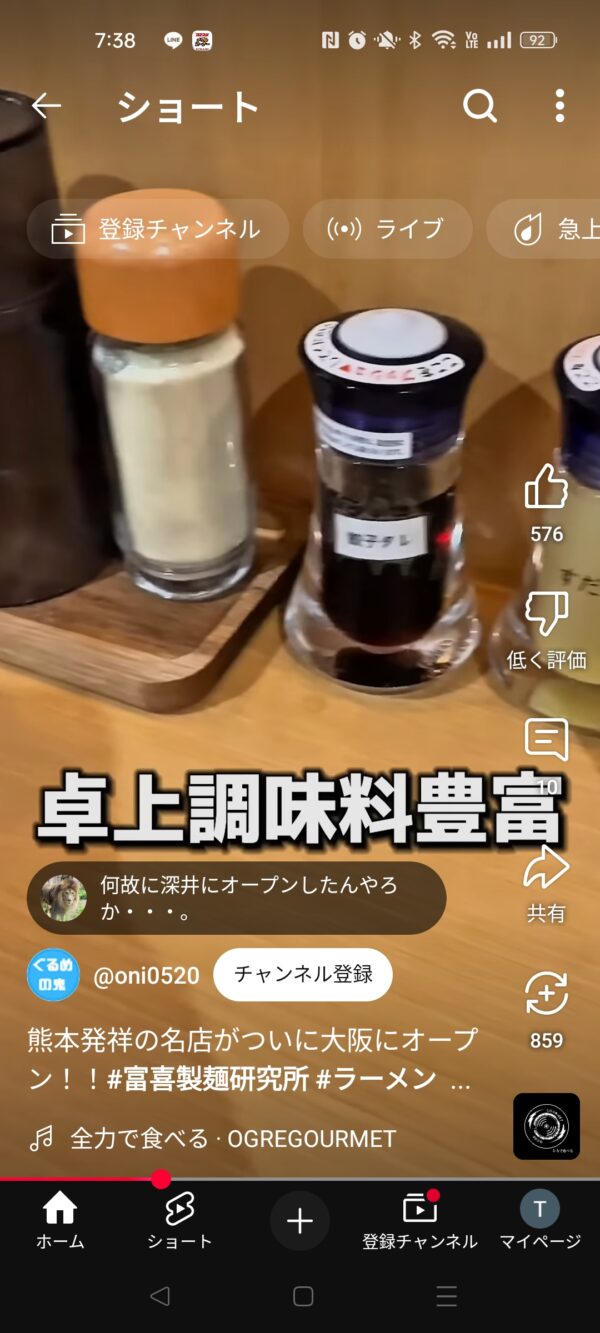Switch to the 登録チャンネル bottom tab

420,1221
